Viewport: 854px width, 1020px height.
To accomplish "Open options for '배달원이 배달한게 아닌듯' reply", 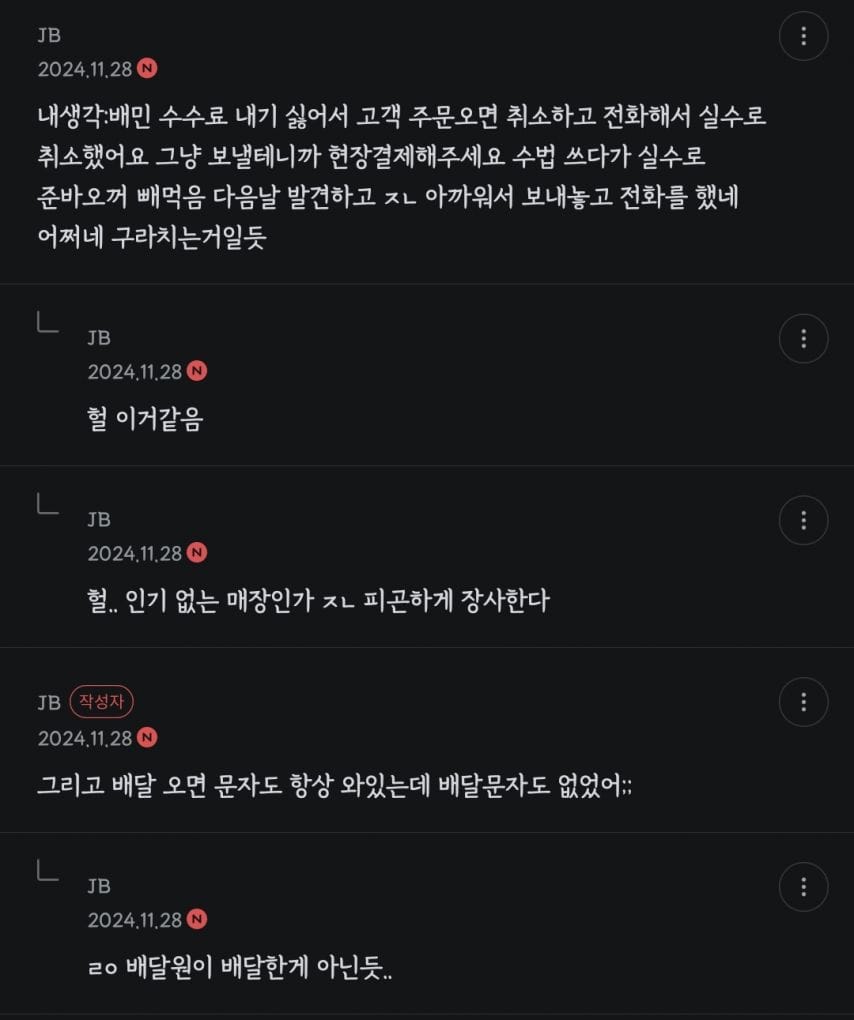I will pos(803,886).
